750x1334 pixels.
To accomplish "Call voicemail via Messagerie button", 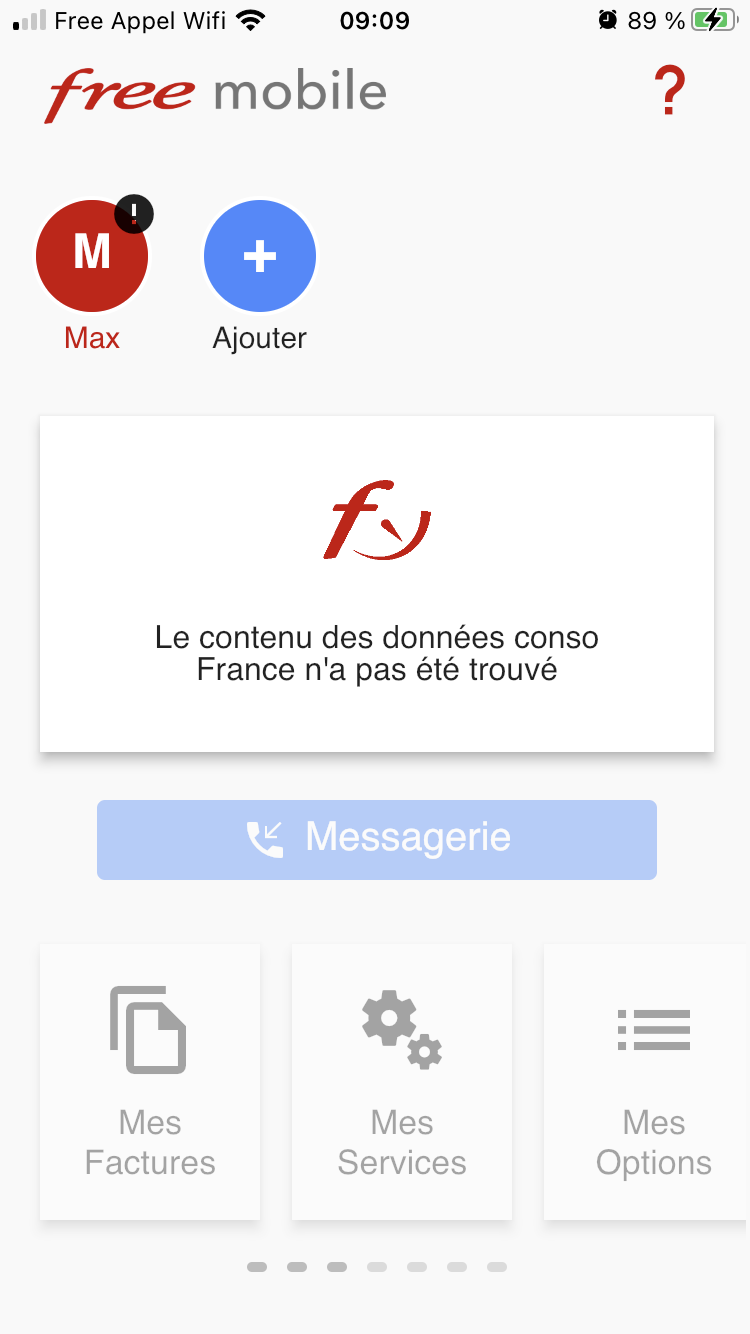I will 377,839.
